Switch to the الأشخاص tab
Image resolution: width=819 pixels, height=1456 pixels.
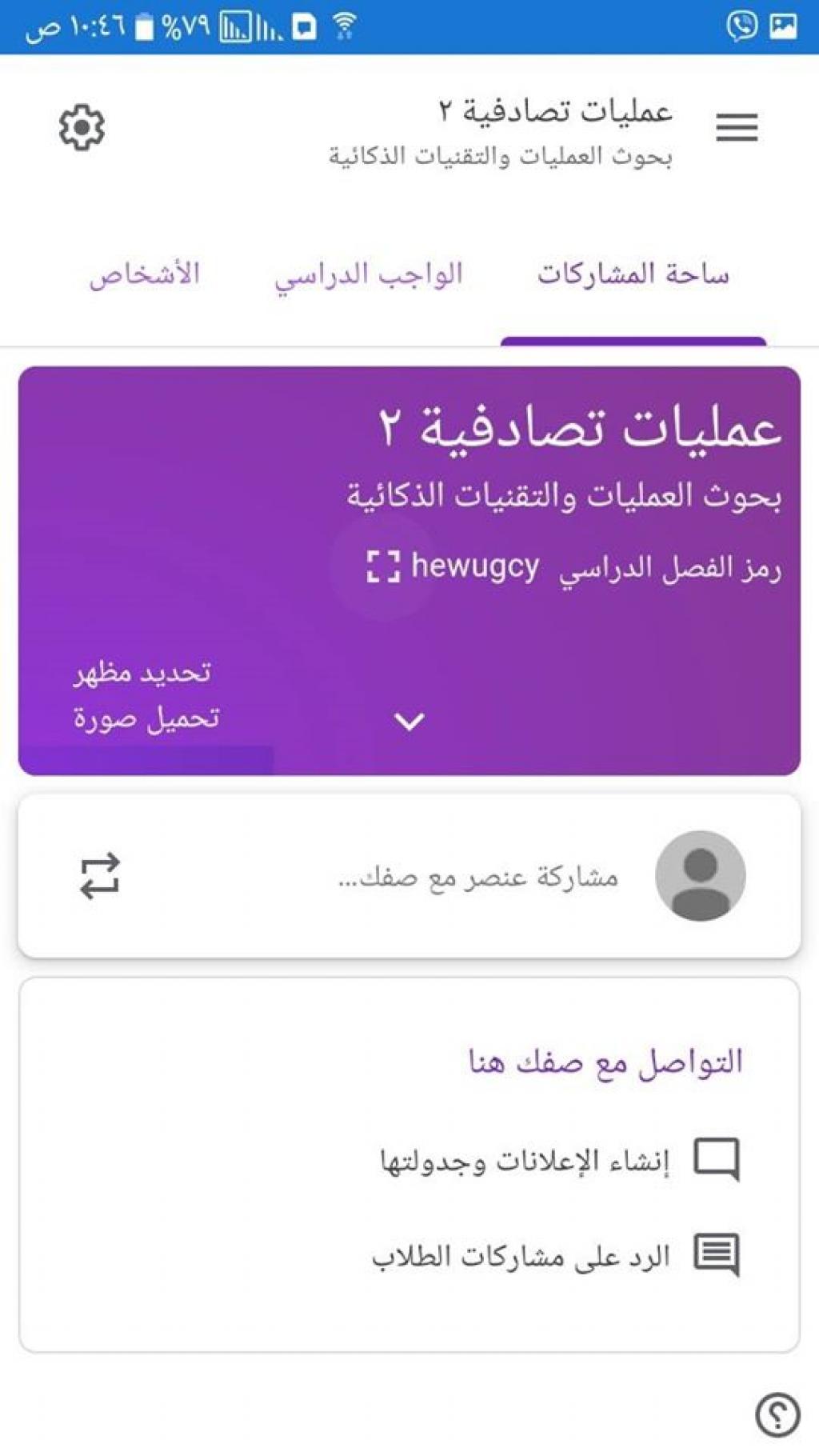145,274
